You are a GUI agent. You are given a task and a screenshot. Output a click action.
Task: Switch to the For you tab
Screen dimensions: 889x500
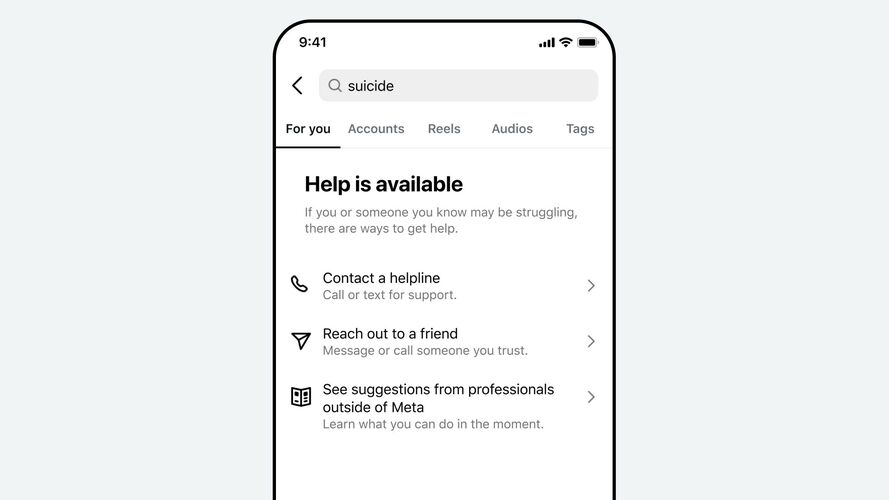pos(308,129)
